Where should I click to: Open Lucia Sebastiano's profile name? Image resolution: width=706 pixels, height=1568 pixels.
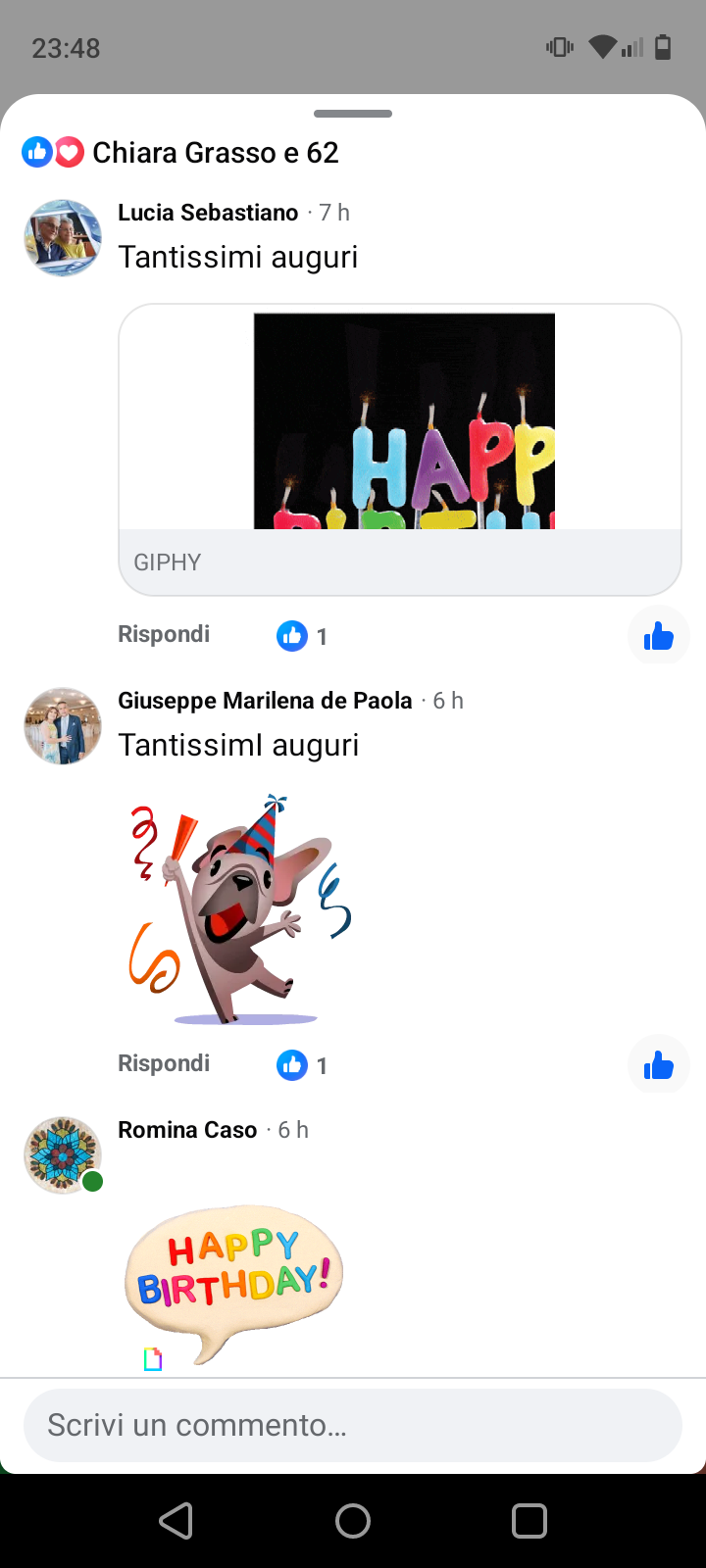pyautogui.click(x=208, y=213)
